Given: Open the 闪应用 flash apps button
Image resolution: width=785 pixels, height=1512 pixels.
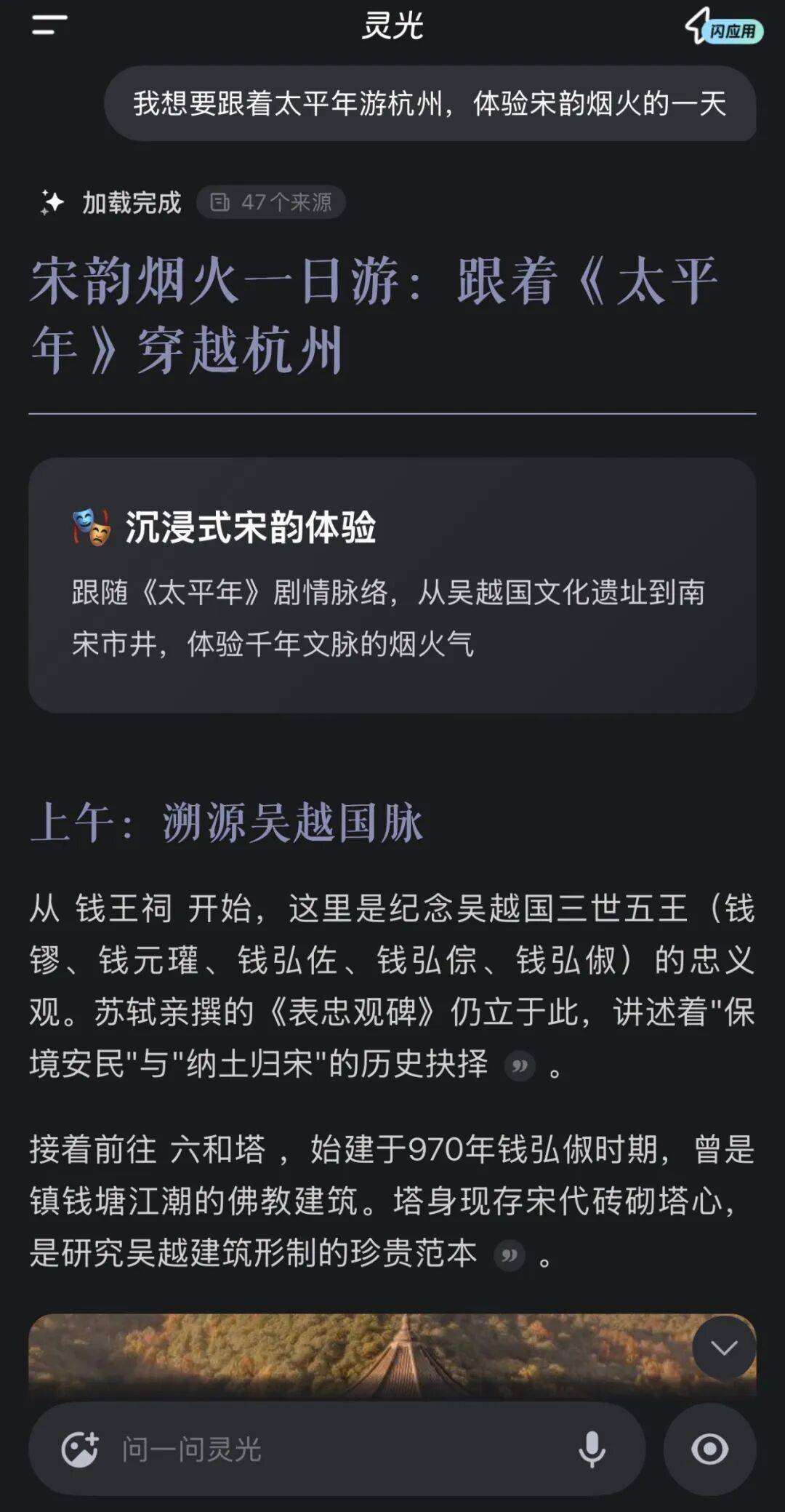Looking at the screenshot, I should (x=723, y=27).
